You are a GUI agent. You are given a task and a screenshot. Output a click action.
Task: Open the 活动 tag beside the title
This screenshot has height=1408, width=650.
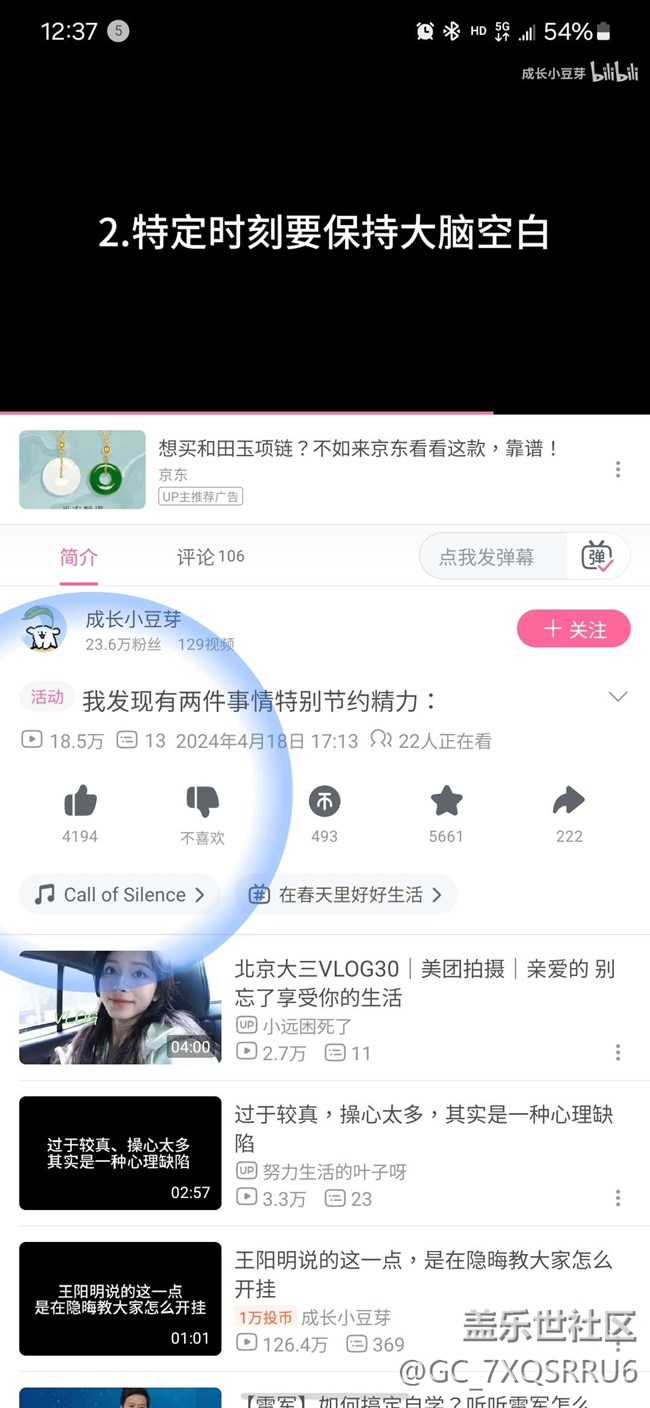[47, 698]
